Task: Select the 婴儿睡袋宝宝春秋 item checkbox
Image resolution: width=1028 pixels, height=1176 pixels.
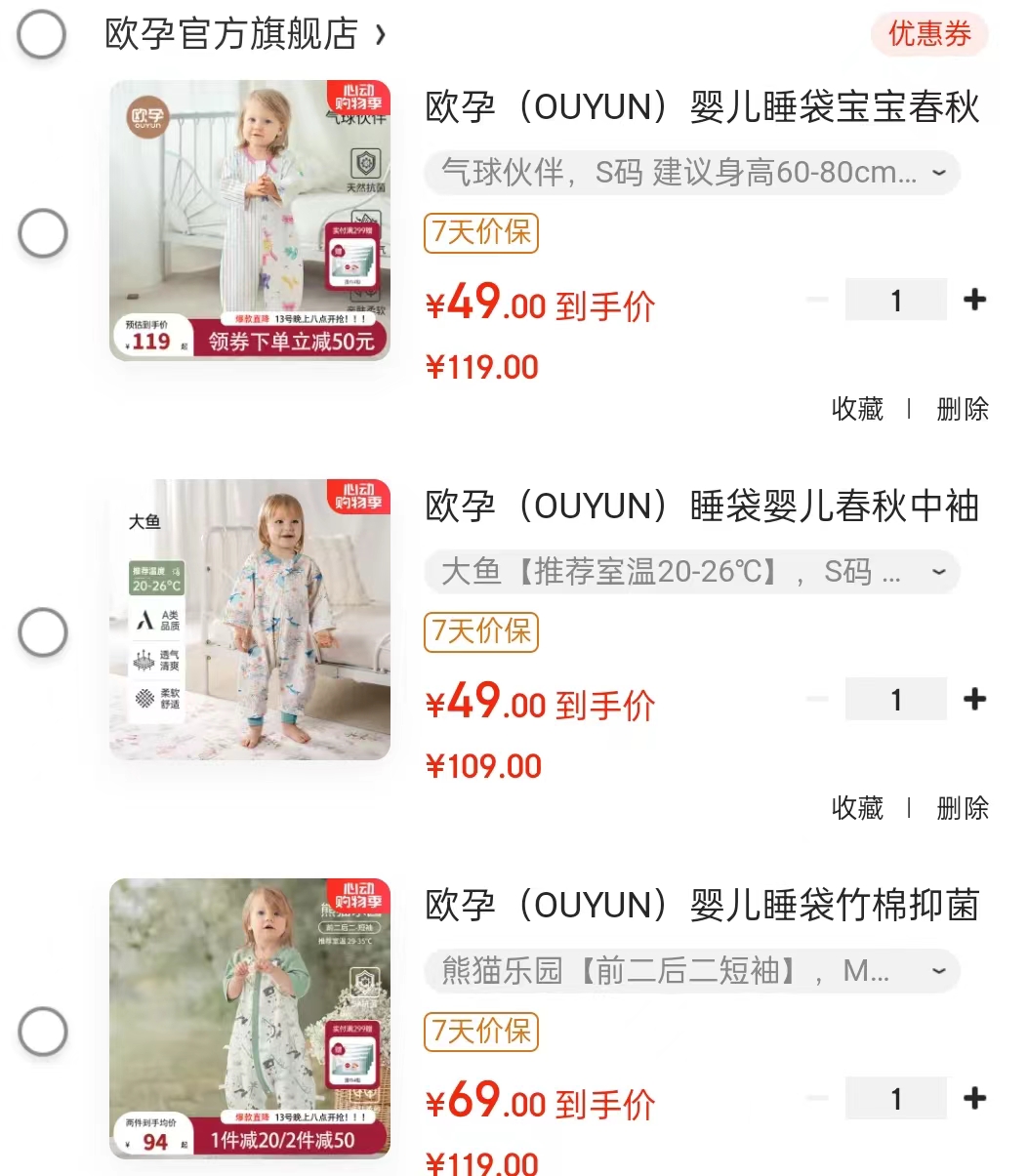Action: [x=43, y=233]
